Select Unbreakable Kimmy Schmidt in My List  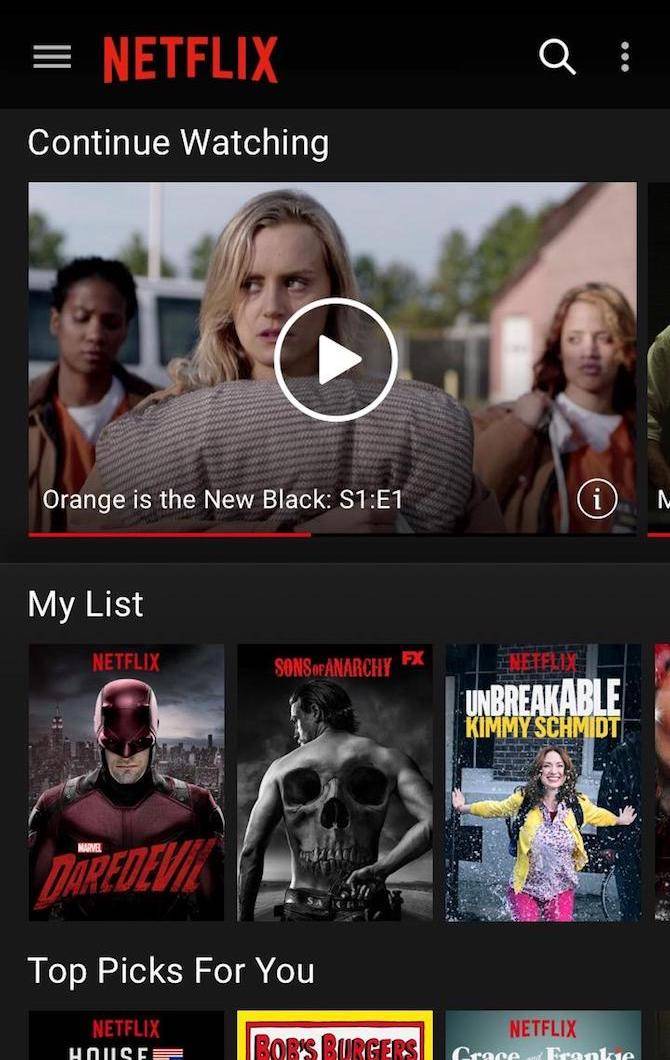543,782
